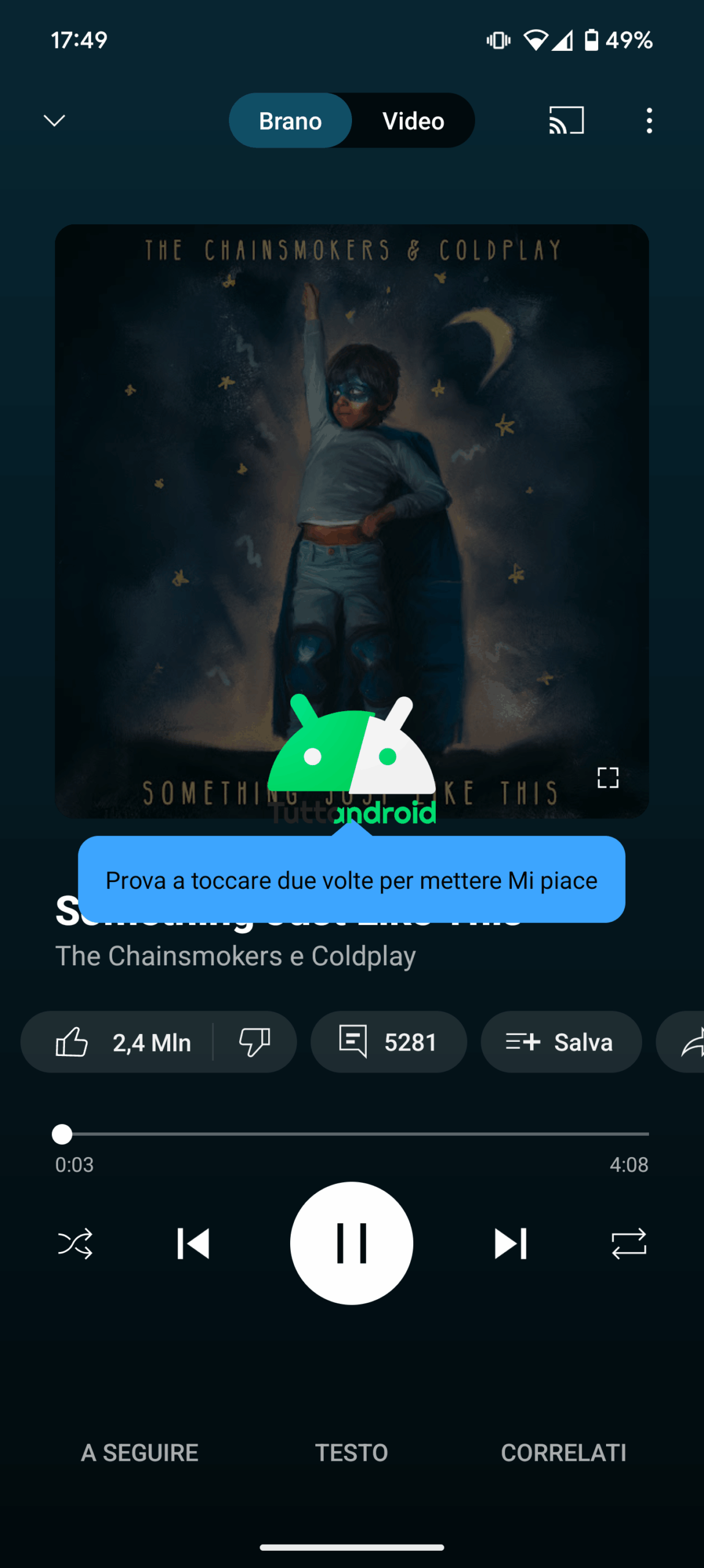This screenshot has height=1568, width=704.
Task: Select the Brano mode
Action: coord(290,121)
